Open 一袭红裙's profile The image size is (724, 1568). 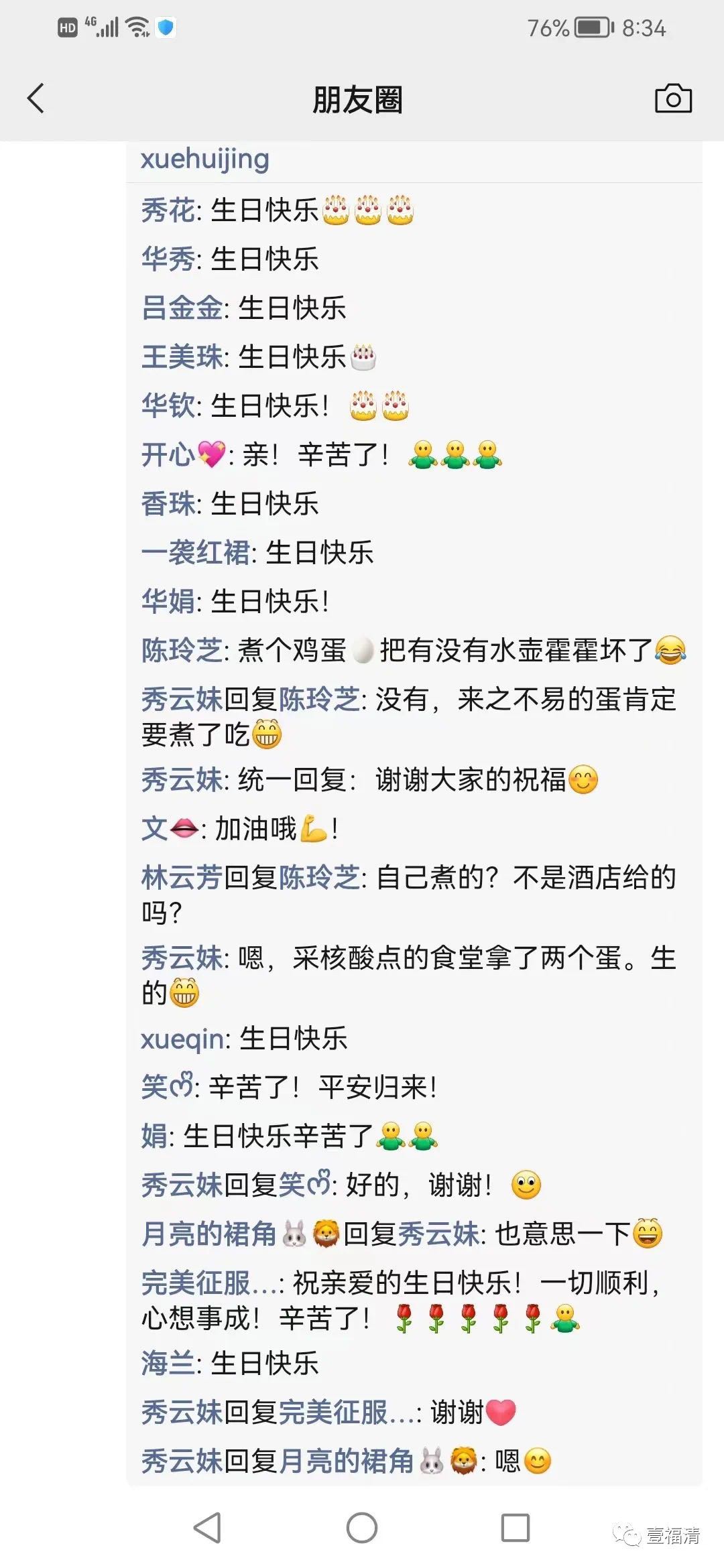(x=196, y=553)
